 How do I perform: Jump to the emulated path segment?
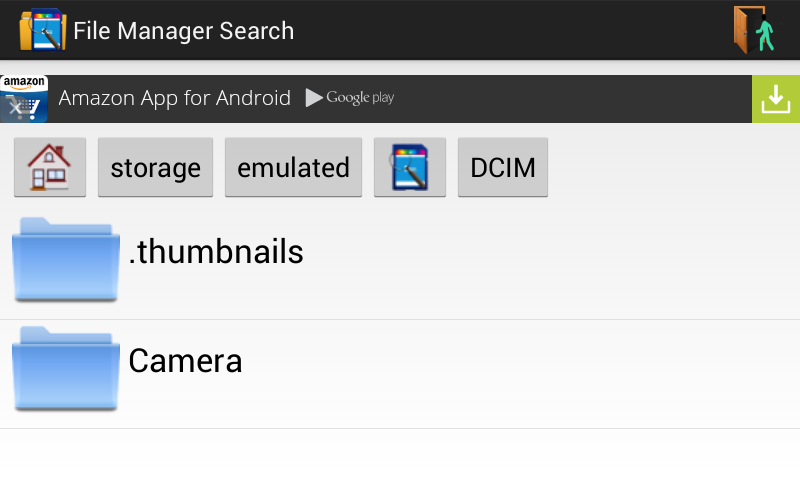[x=293, y=167]
